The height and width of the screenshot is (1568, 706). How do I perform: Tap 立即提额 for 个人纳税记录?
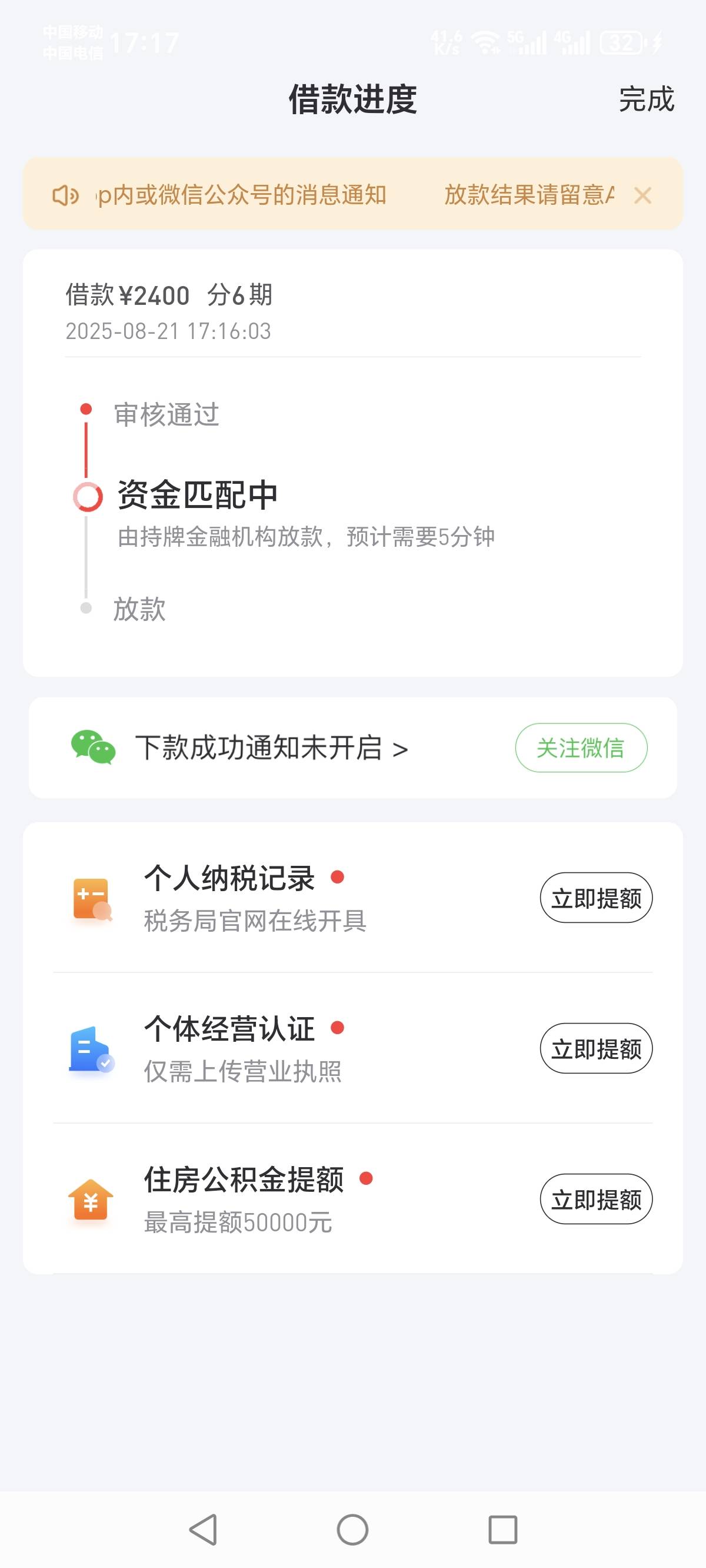pos(596,898)
